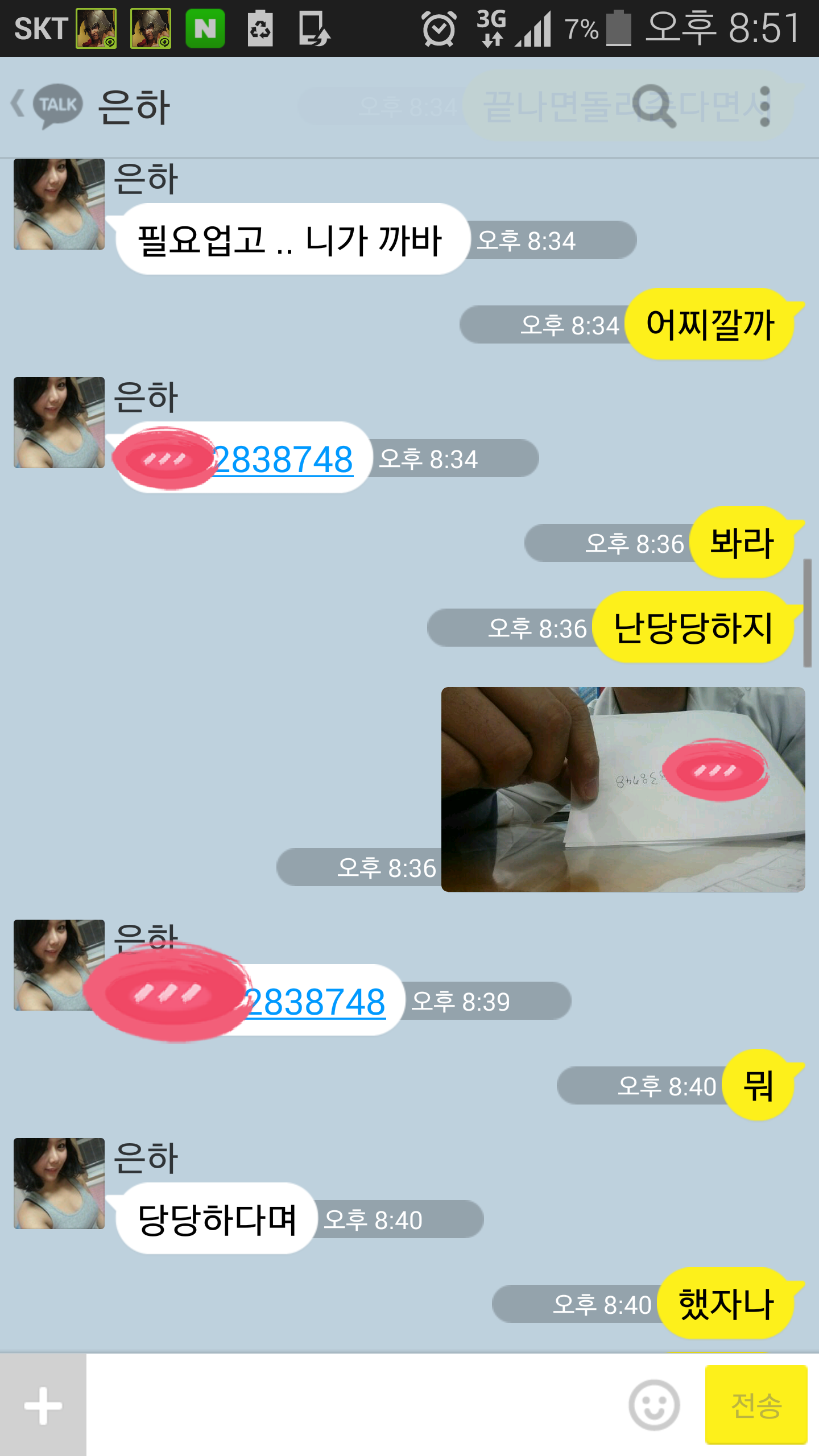Open the attachment plus button
Screen dimensions: 819x1456
[x=43, y=1405]
